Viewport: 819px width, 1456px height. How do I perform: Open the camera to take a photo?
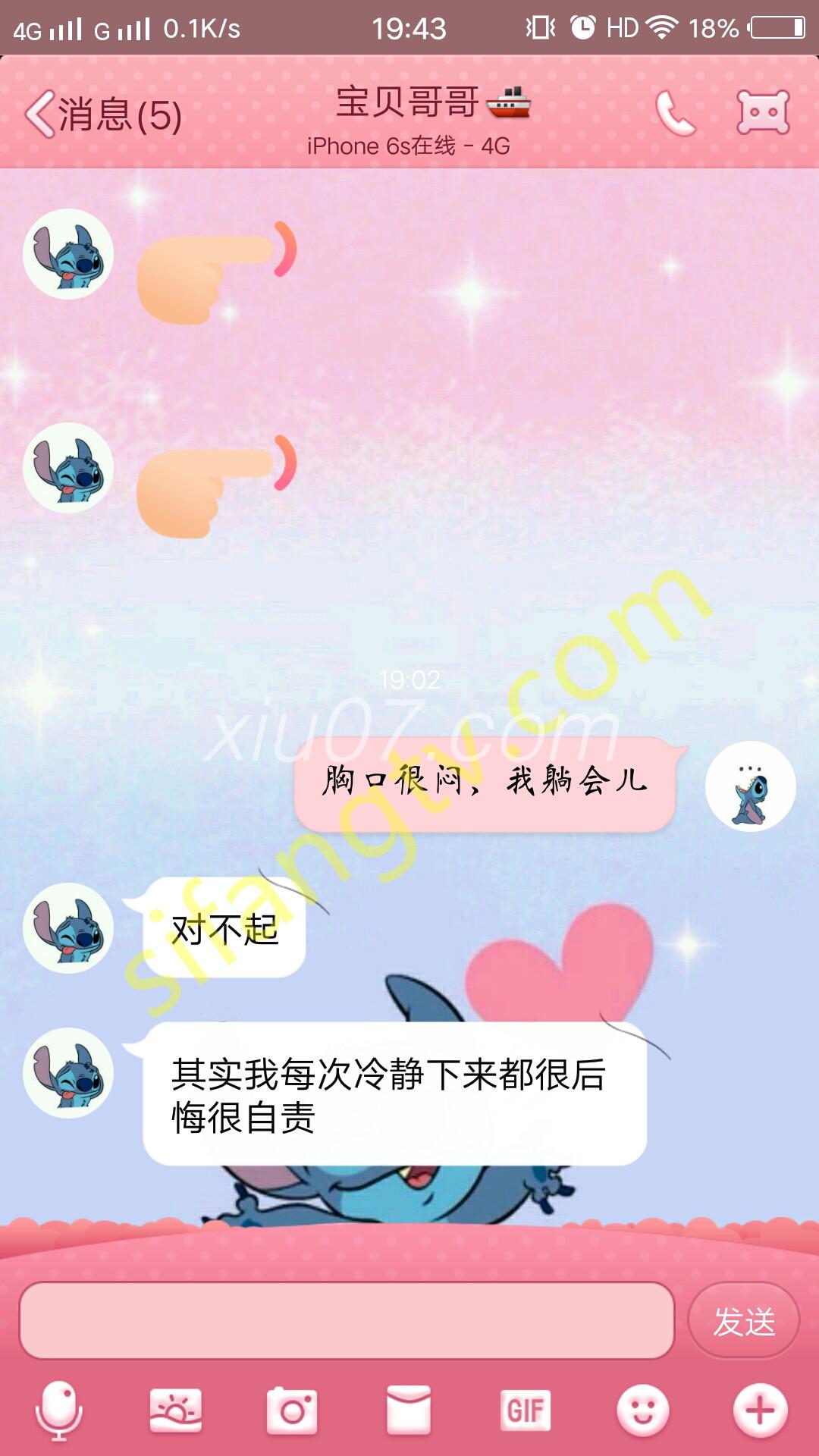[x=292, y=1411]
